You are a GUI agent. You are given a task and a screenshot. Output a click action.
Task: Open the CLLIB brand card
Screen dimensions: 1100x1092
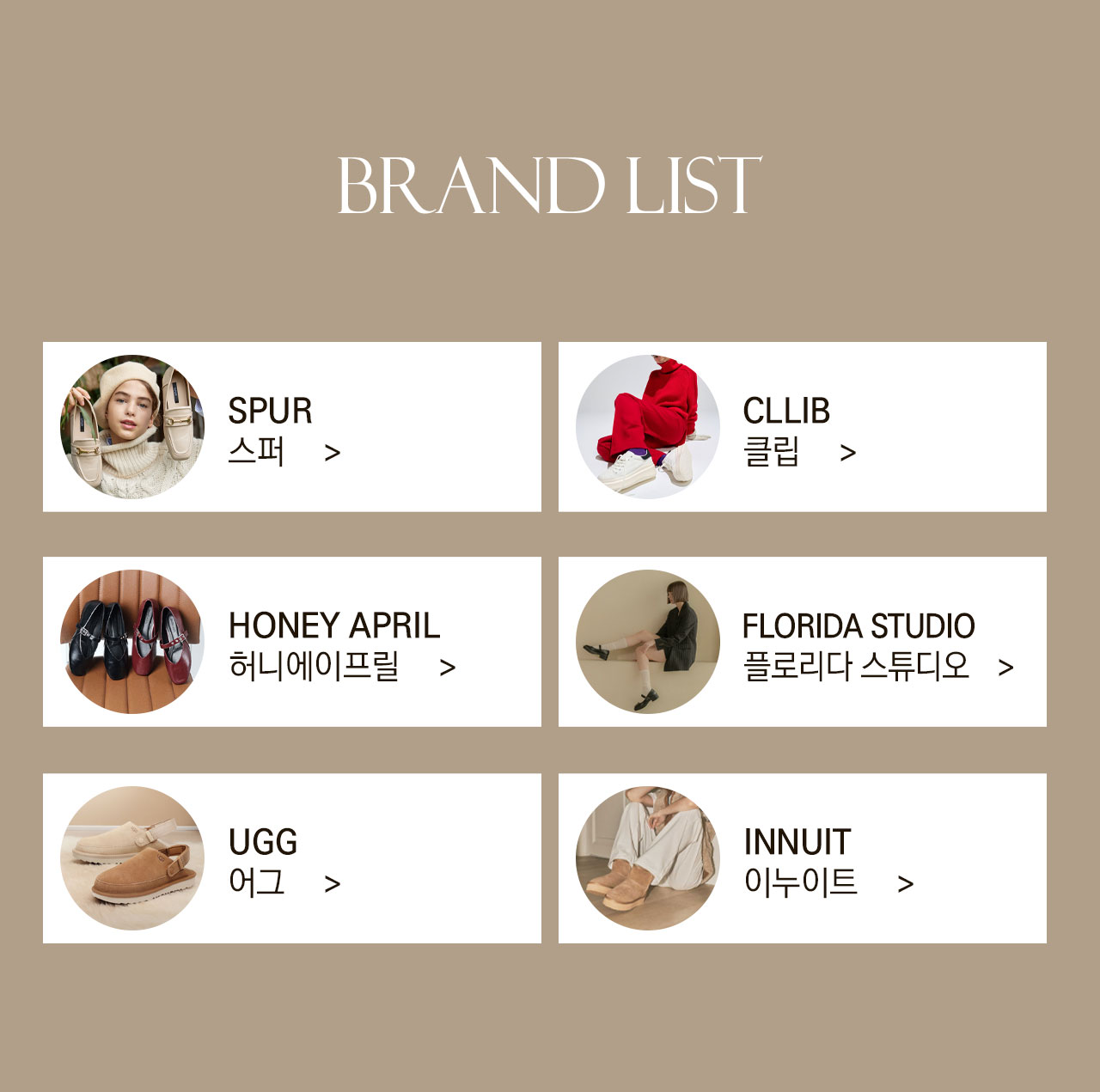click(x=802, y=427)
